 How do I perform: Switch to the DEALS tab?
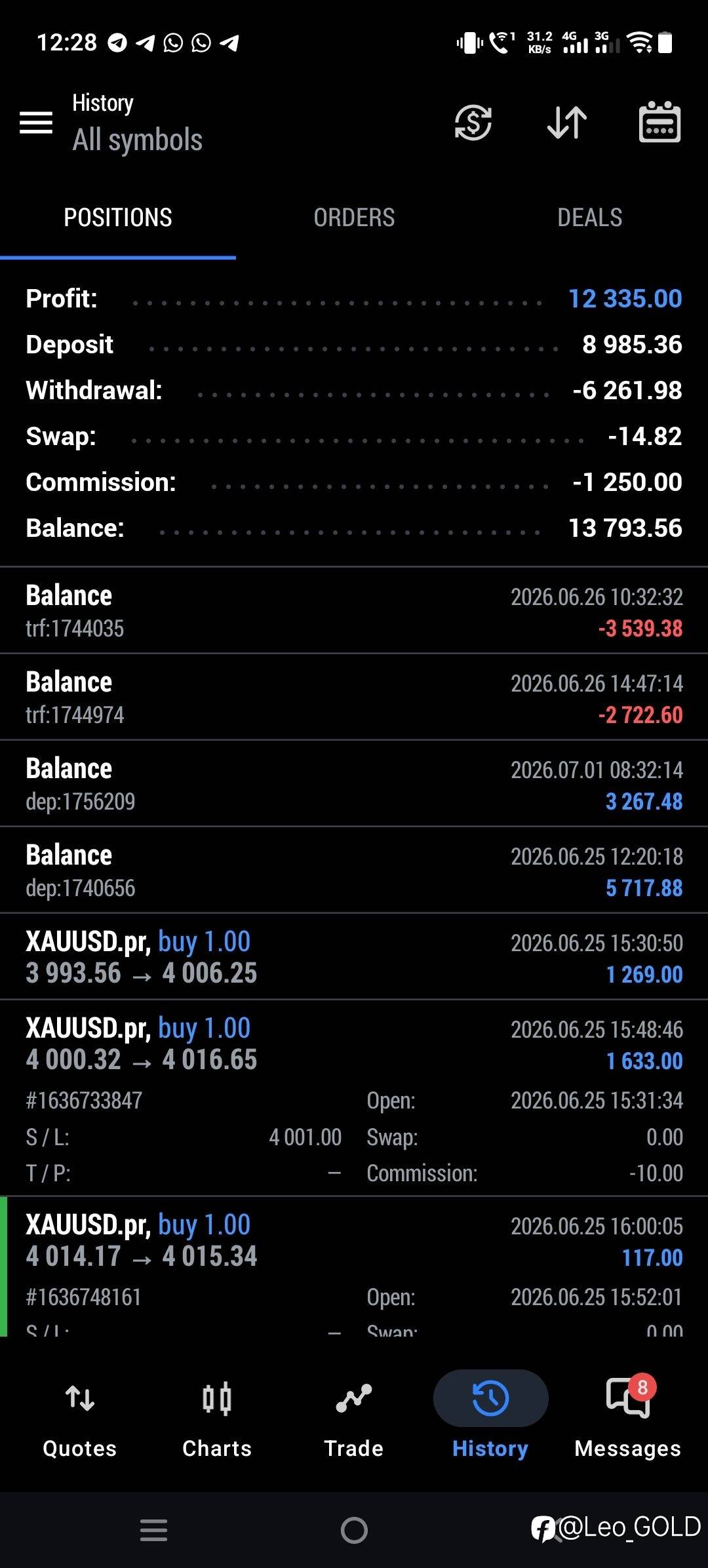(590, 218)
